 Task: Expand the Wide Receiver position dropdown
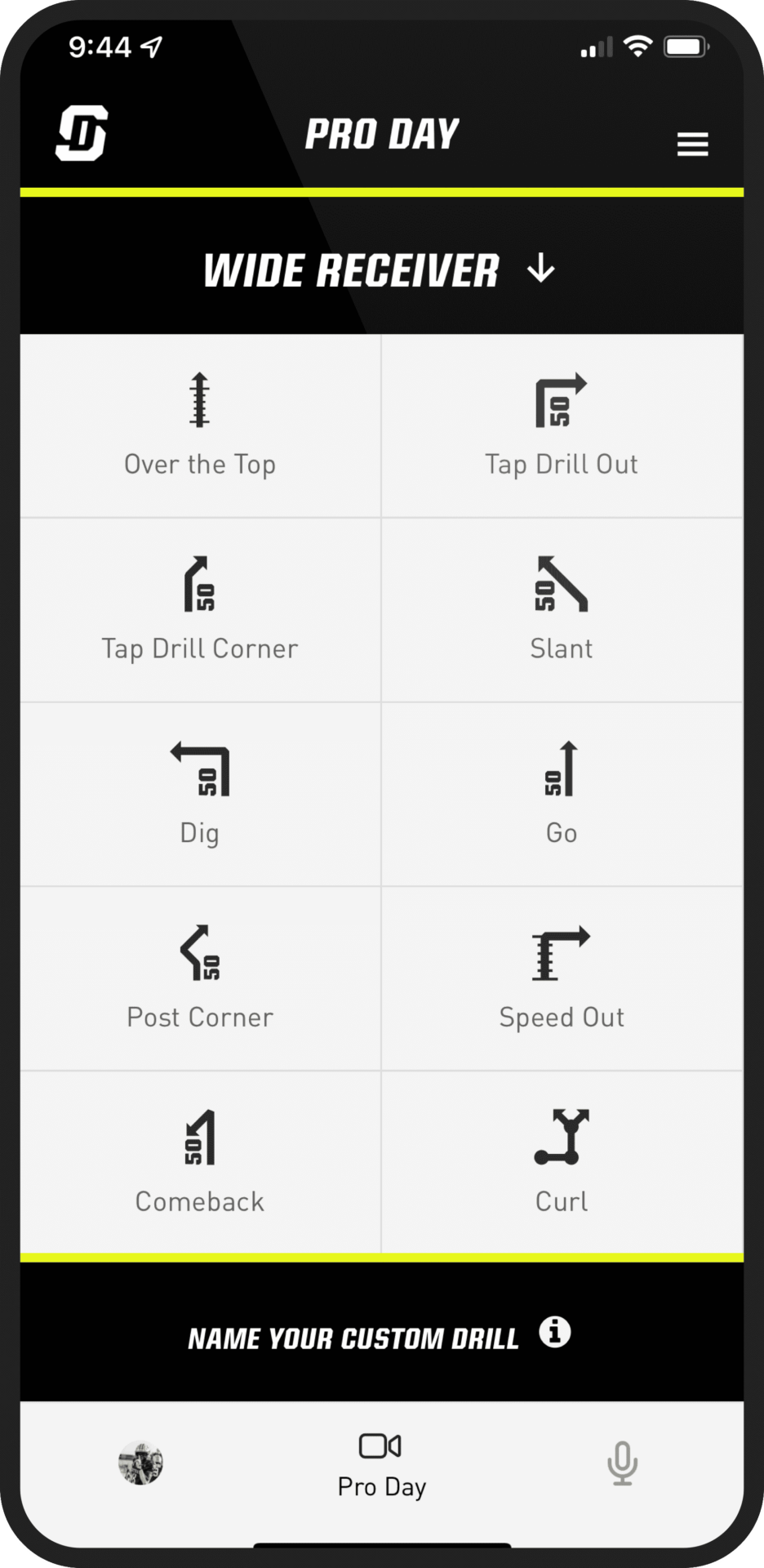click(x=380, y=270)
